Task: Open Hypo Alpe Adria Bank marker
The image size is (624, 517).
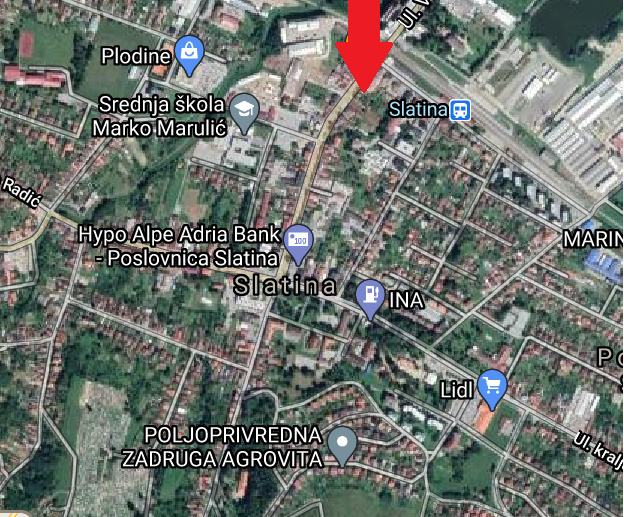Action: click(299, 239)
